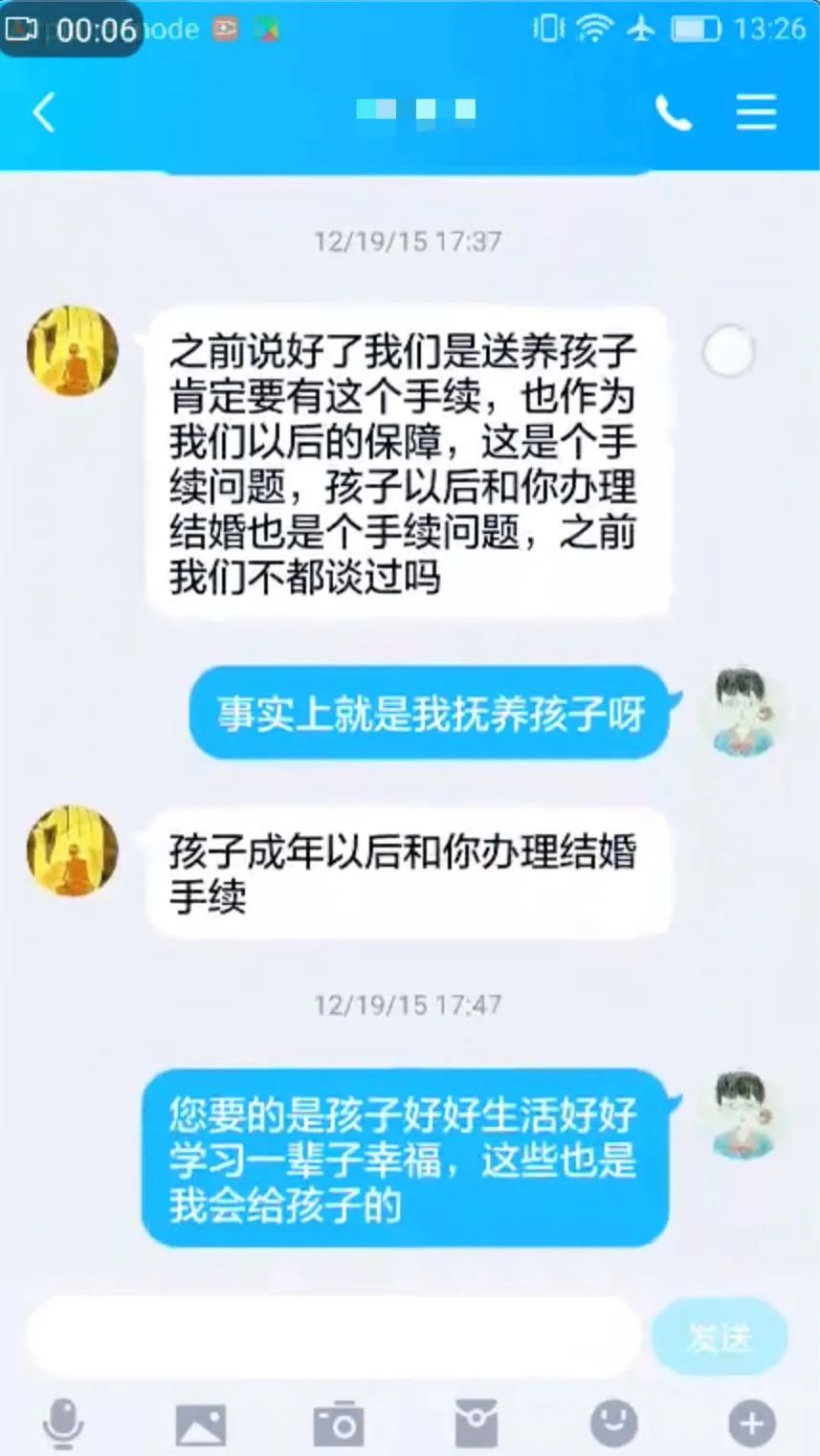Tap the message text input field
This screenshot has height=1456, width=820.
pyautogui.click(x=332, y=1336)
